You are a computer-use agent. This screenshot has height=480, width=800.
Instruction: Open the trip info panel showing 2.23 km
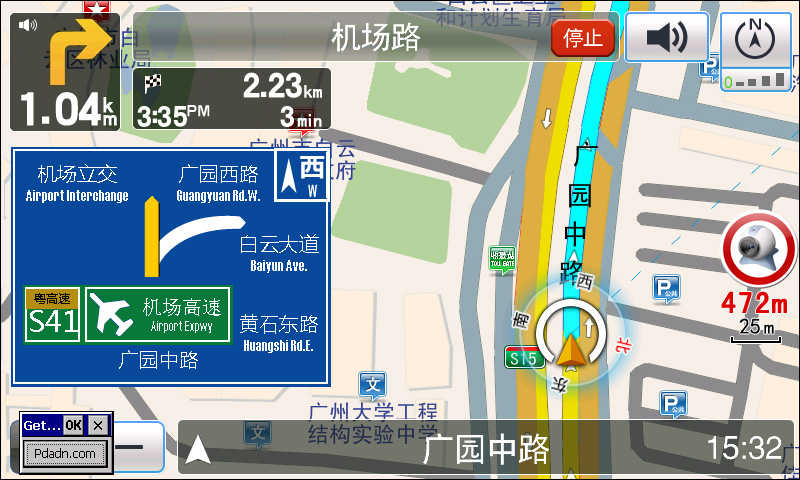pyautogui.click(x=231, y=100)
